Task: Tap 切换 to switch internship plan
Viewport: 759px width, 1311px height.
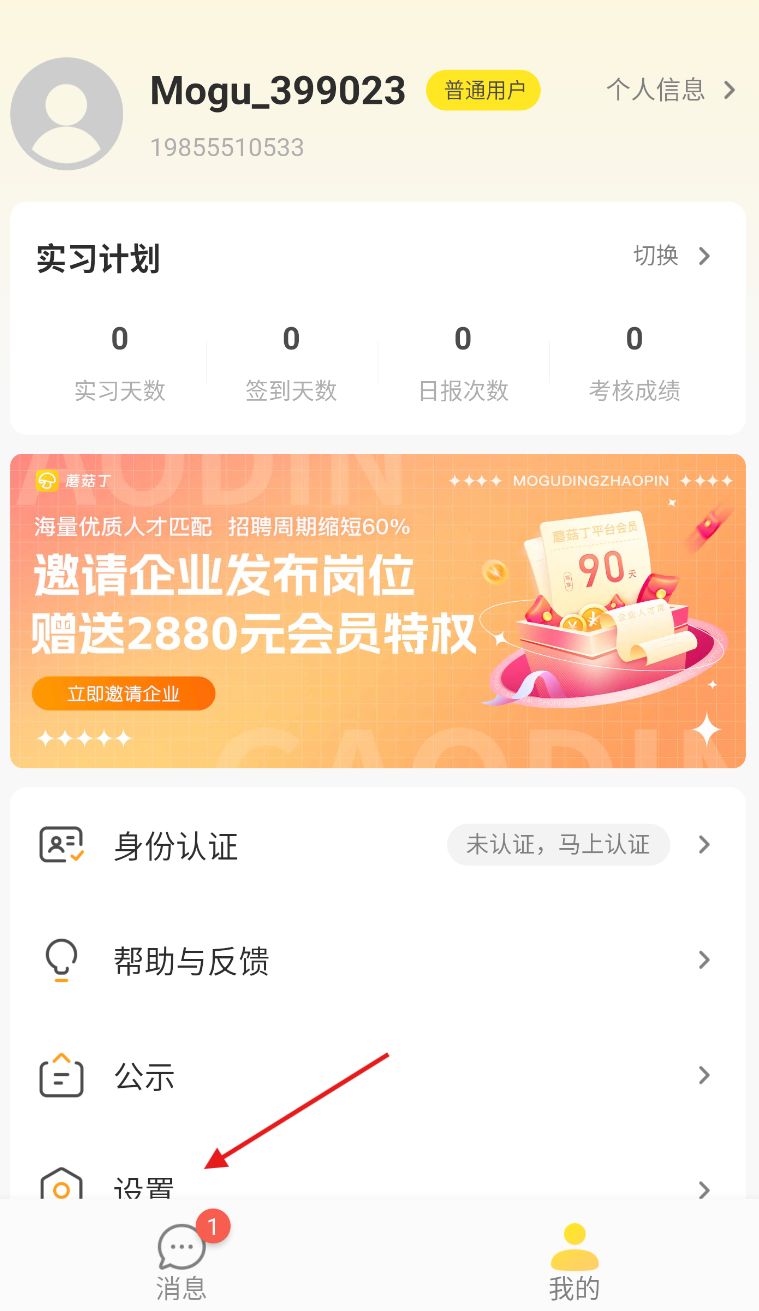Action: tap(672, 256)
